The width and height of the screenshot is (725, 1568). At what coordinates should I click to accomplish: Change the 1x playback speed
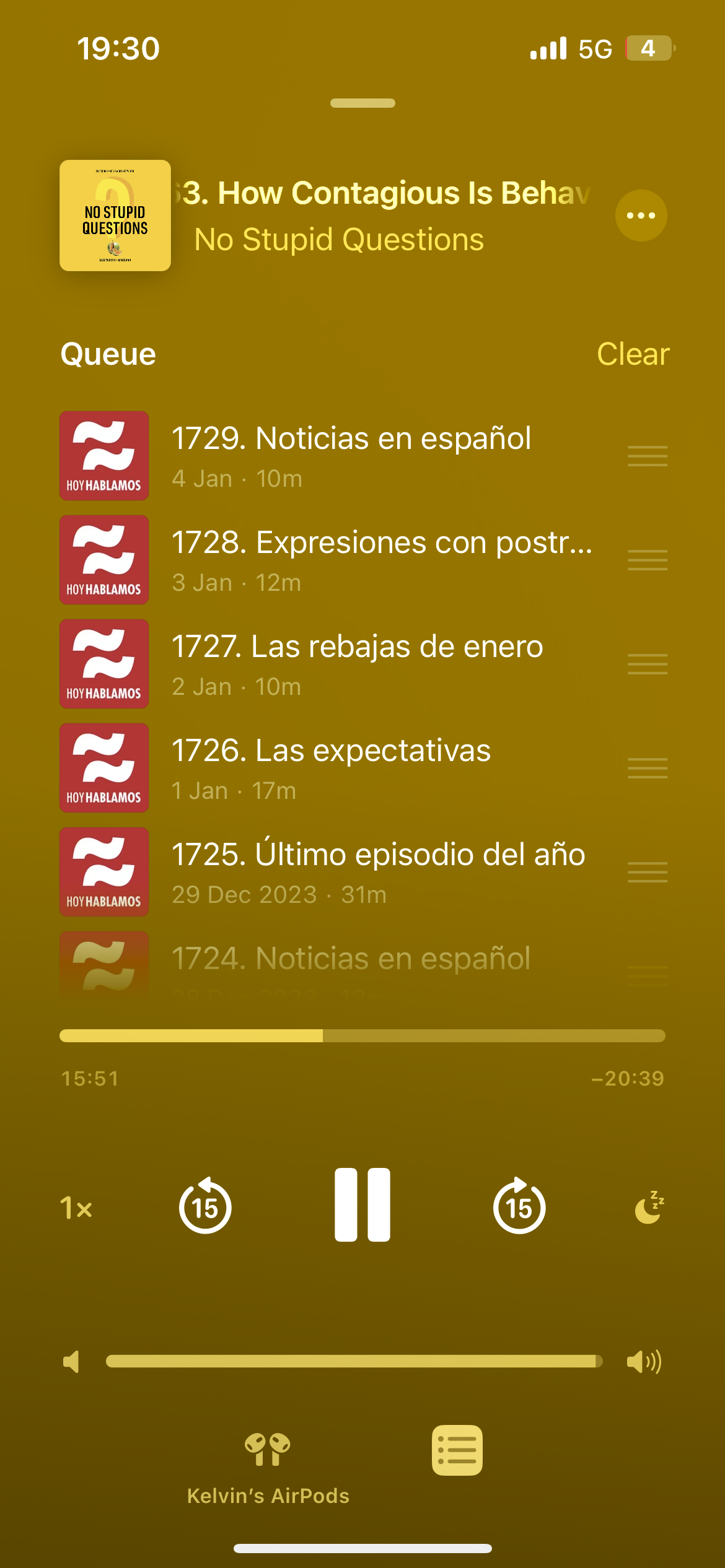click(x=76, y=1207)
